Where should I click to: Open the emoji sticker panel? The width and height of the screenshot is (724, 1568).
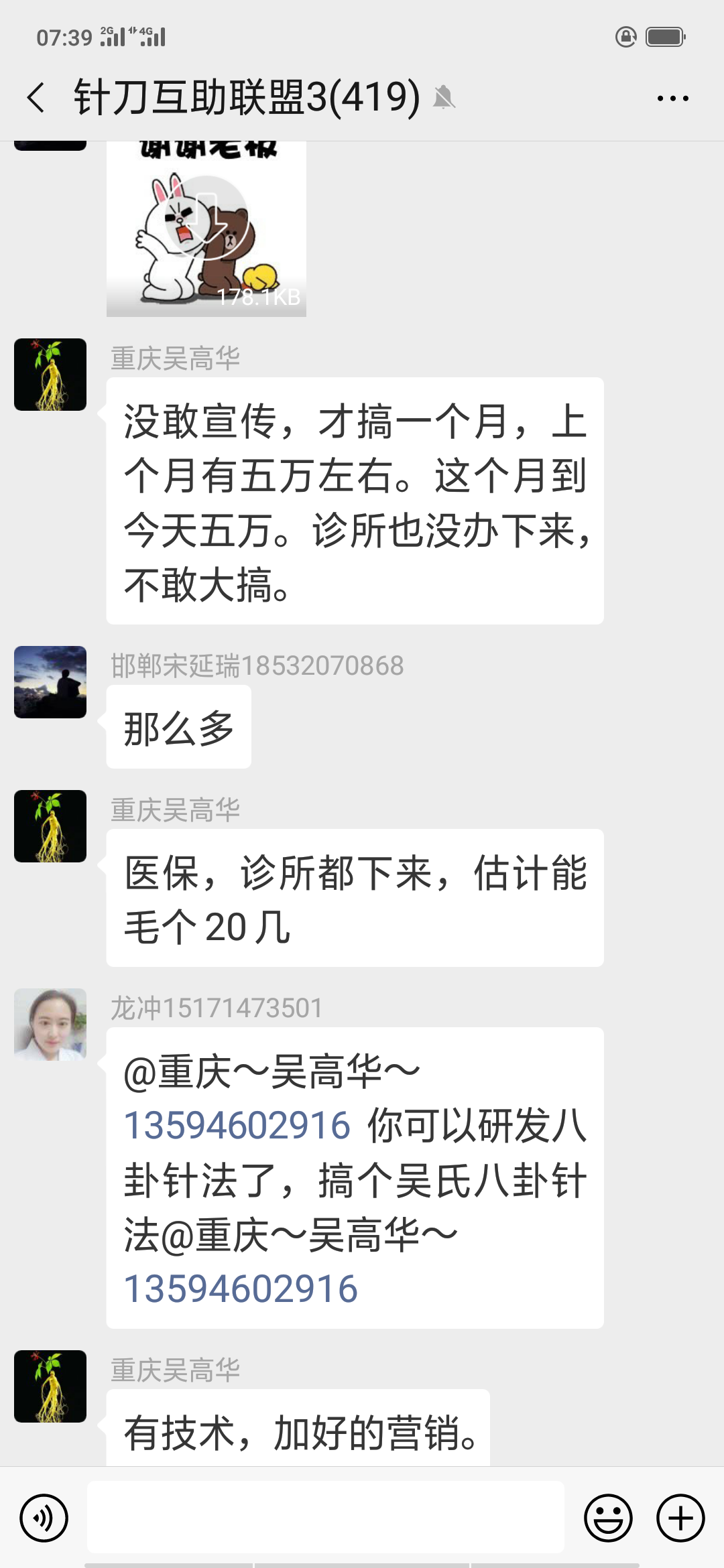(608, 1518)
